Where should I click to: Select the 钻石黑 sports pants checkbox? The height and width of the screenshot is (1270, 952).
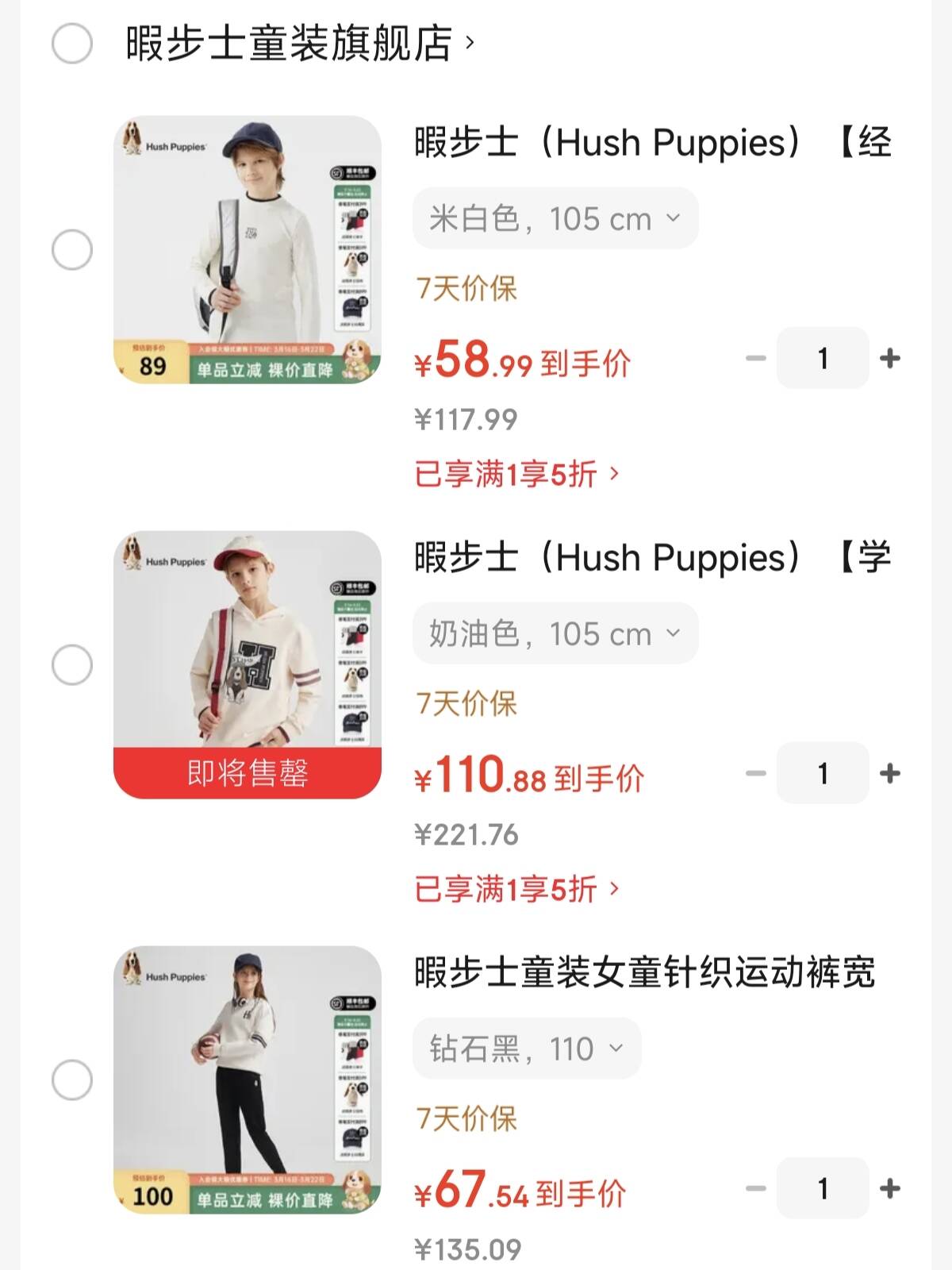[x=72, y=1080]
